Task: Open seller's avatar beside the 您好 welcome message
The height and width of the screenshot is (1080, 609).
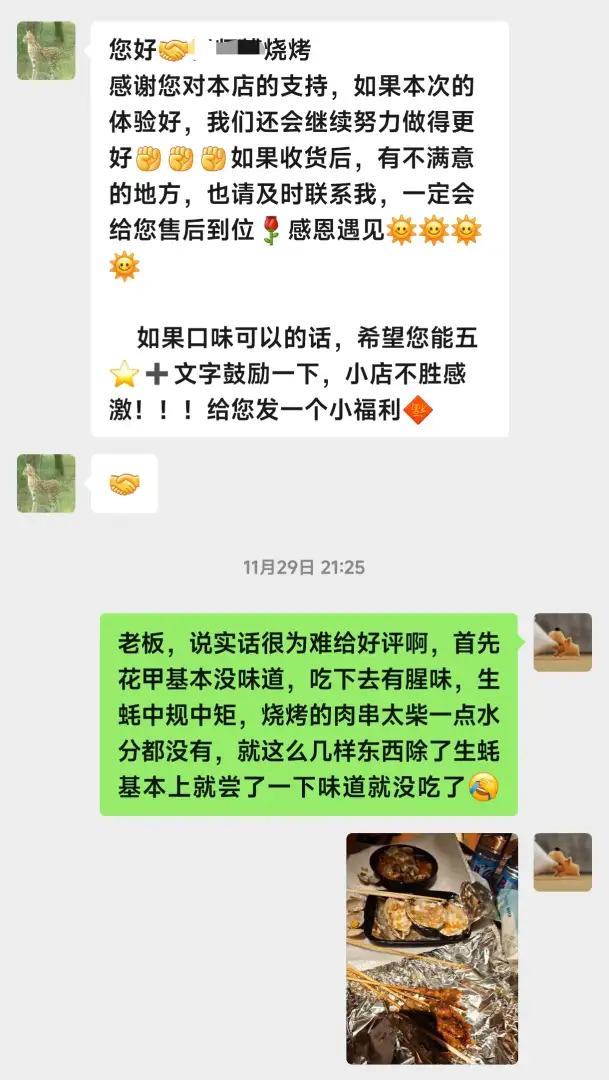Action: click(46, 51)
